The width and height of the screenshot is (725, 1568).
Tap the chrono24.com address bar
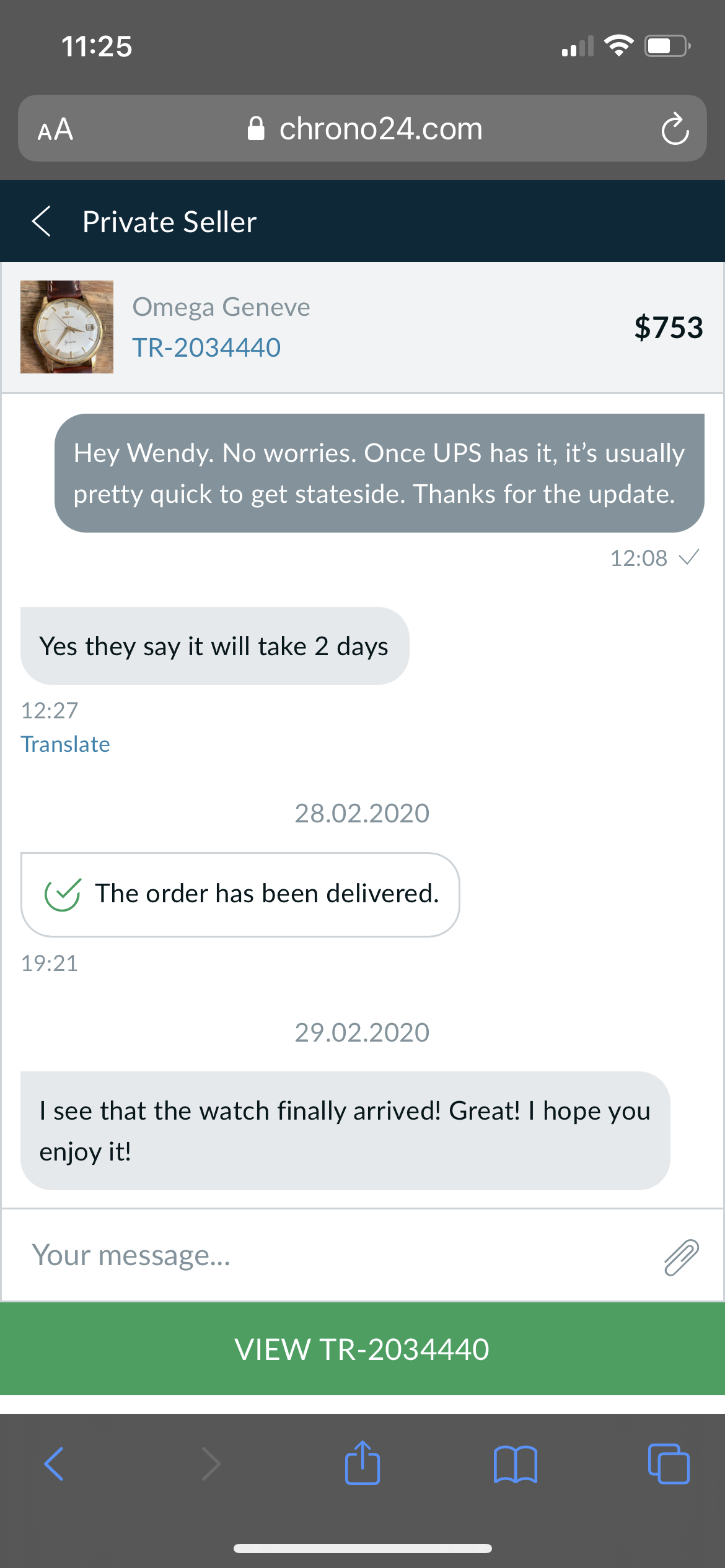(366, 129)
